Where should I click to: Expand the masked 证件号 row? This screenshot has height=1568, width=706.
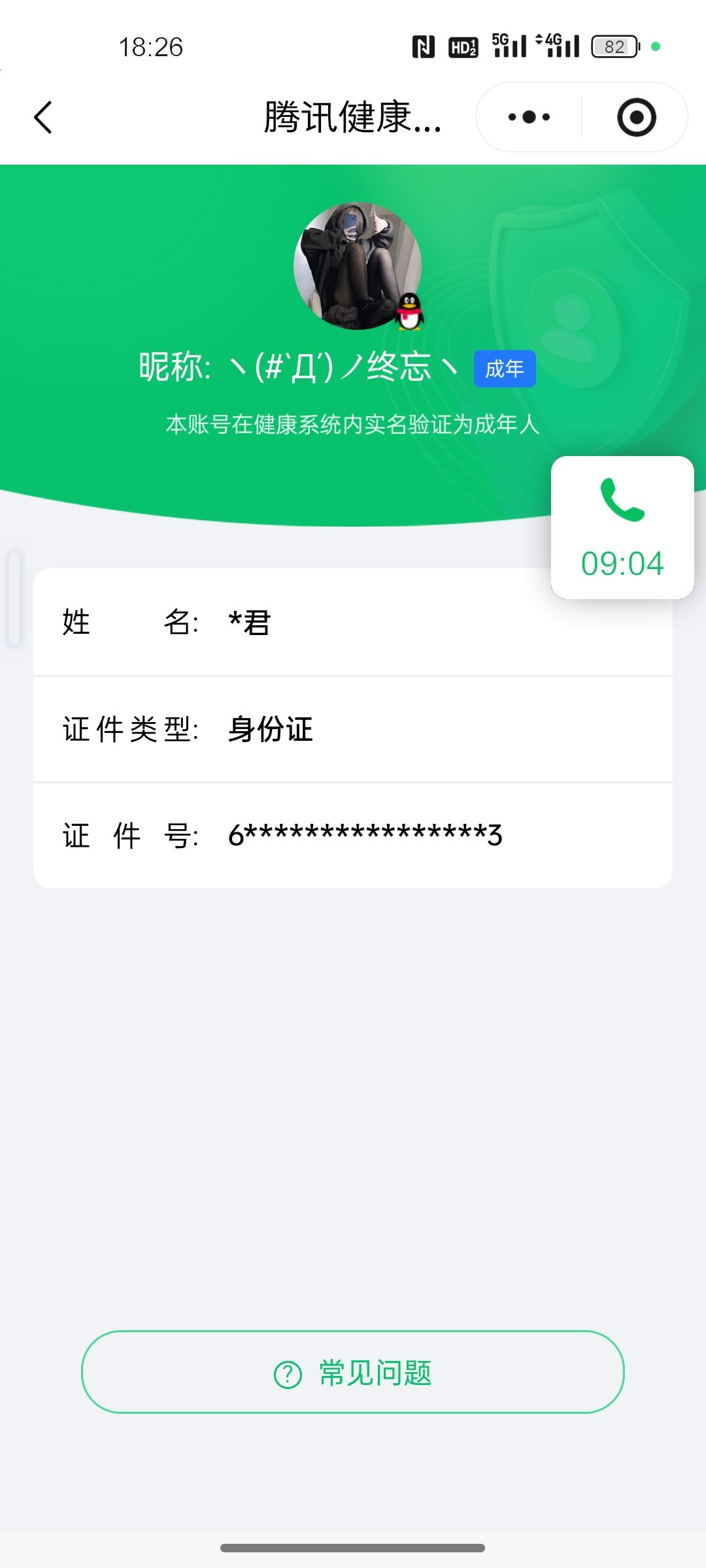(353, 835)
